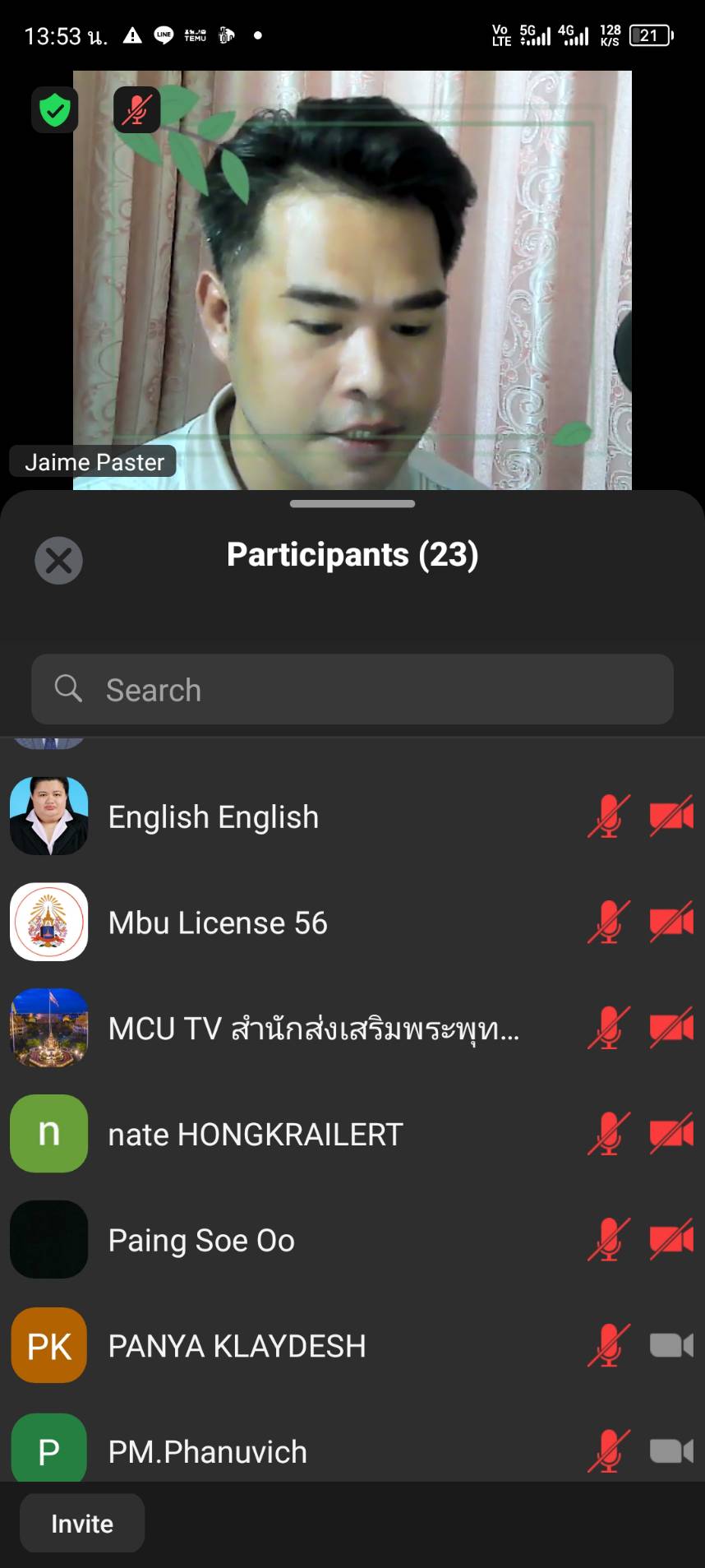Select the MCU TV participant row
Image resolution: width=705 pixels, height=1568 pixels.
pyautogui.click(x=312, y=1029)
